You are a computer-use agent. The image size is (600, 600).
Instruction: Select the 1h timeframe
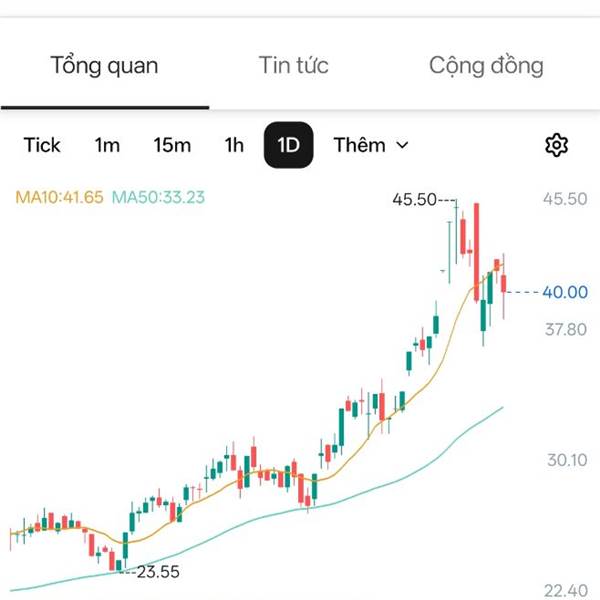click(x=234, y=145)
